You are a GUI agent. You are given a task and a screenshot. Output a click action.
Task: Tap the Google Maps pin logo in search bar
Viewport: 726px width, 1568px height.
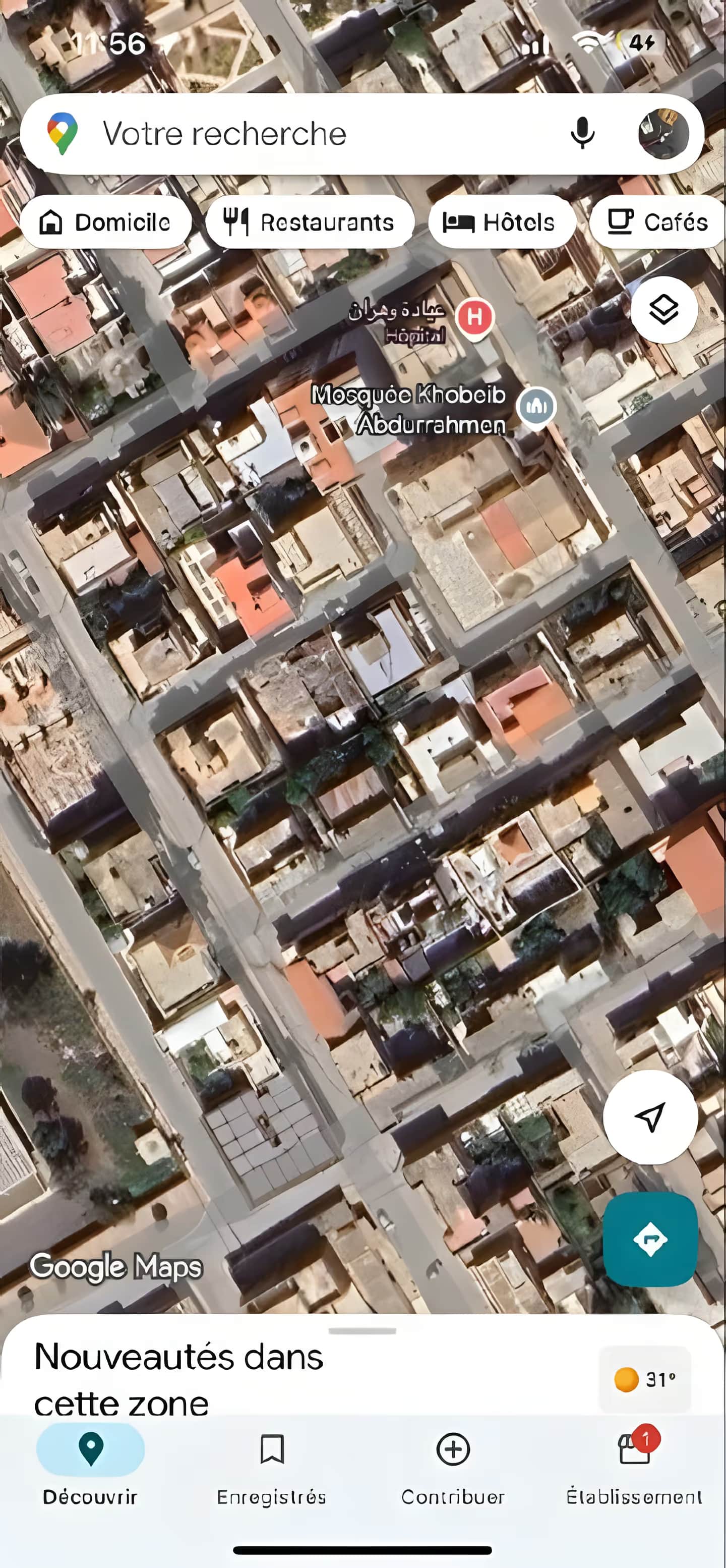[x=62, y=133]
